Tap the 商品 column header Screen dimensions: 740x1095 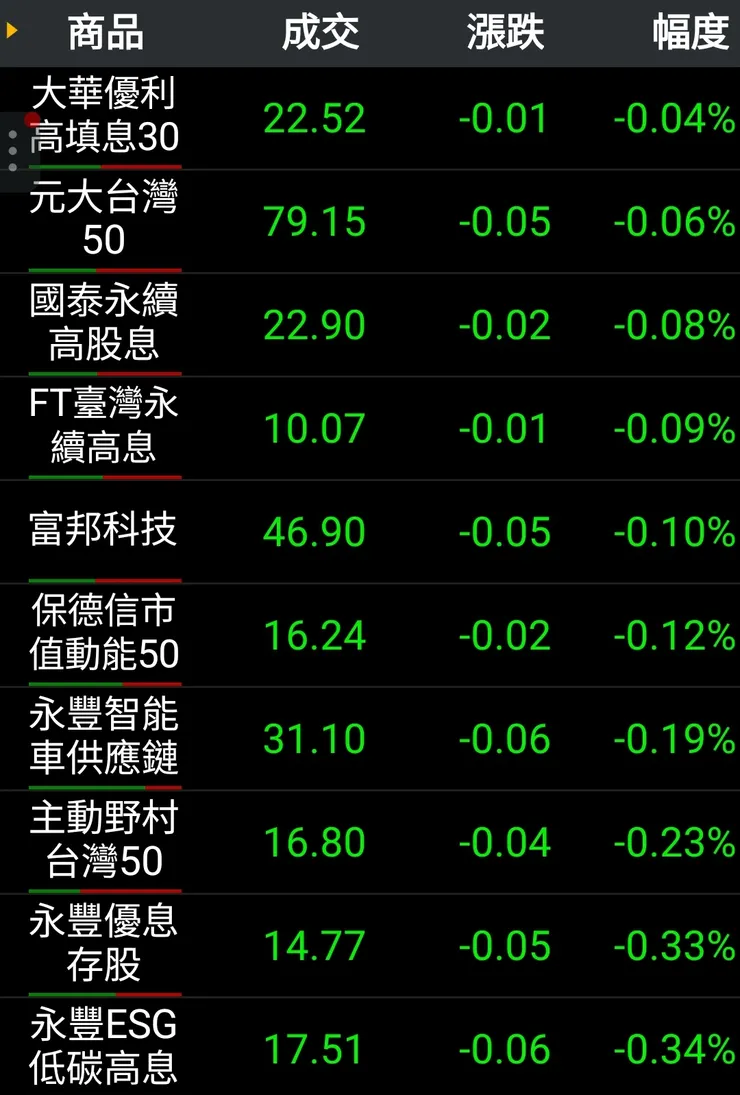click(x=105, y=33)
